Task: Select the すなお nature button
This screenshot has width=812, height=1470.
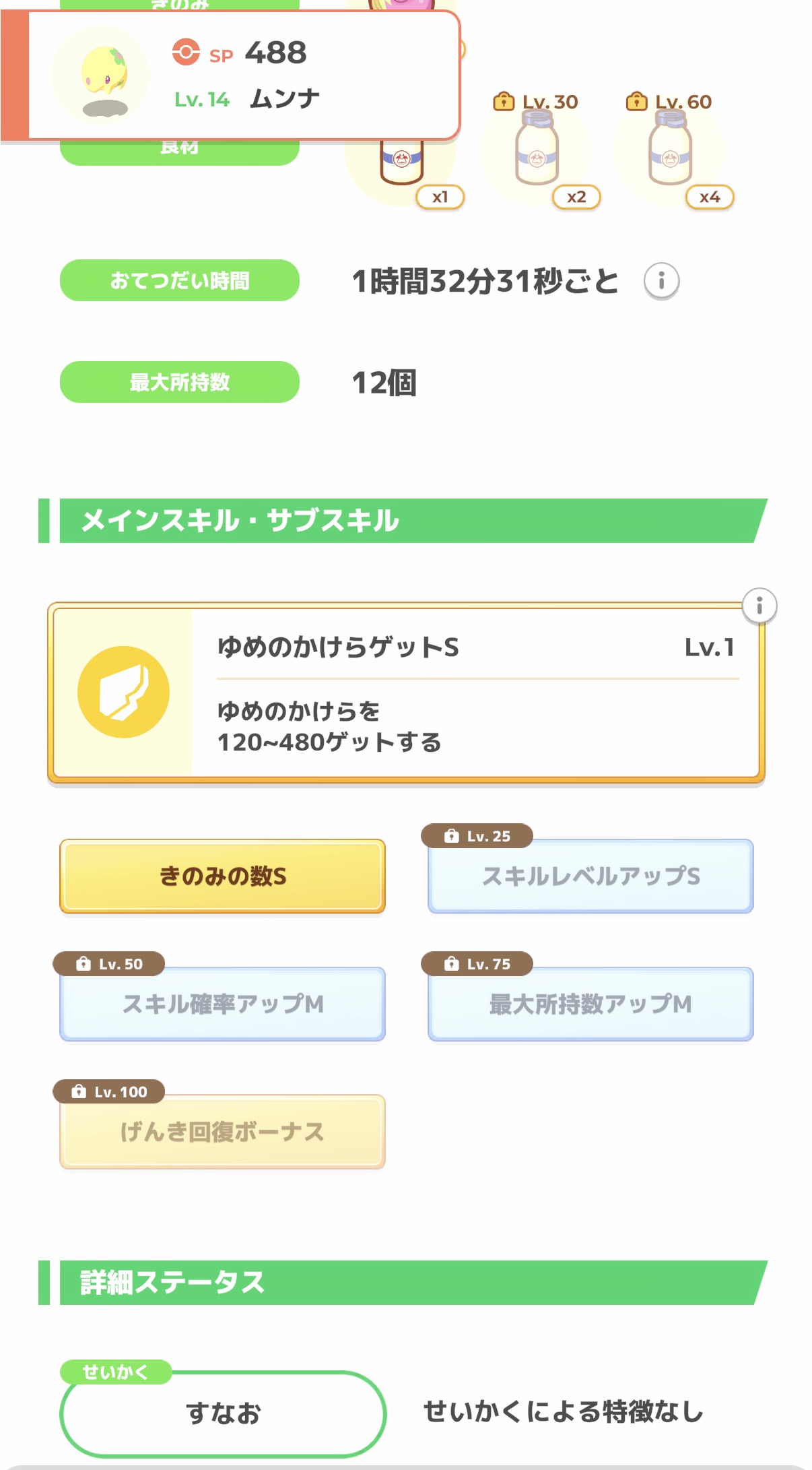Action: [222, 1413]
